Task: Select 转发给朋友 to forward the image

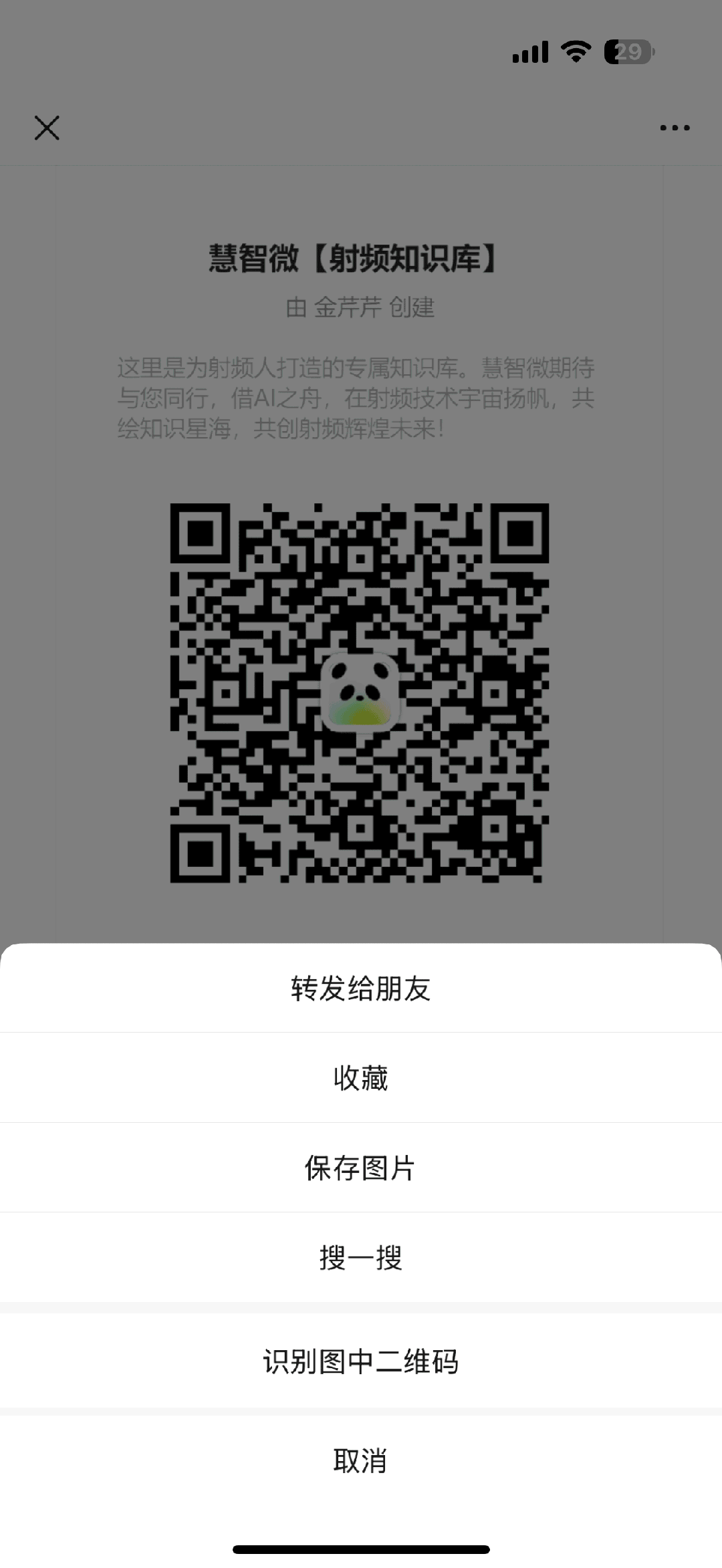Action: click(x=361, y=989)
